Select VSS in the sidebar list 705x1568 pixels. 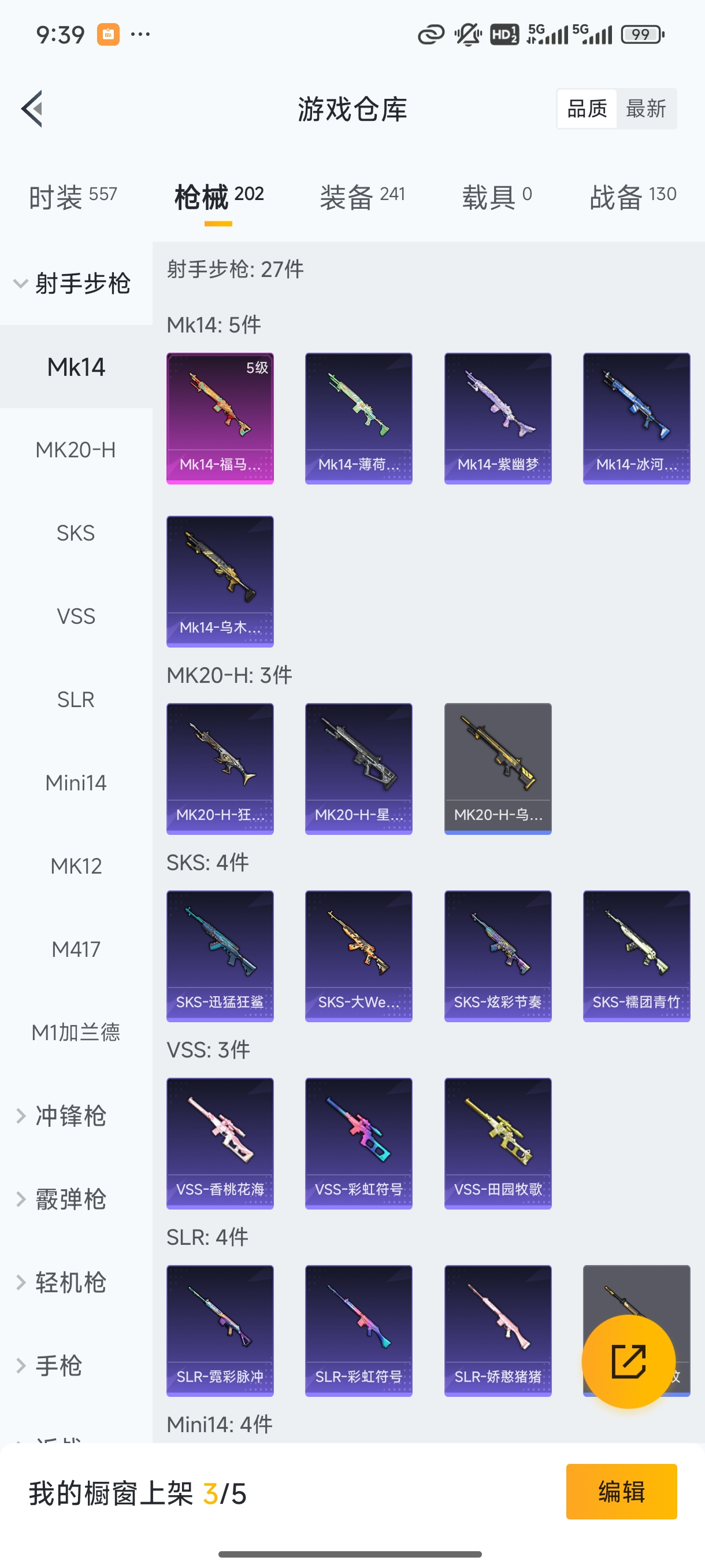coord(76,616)
